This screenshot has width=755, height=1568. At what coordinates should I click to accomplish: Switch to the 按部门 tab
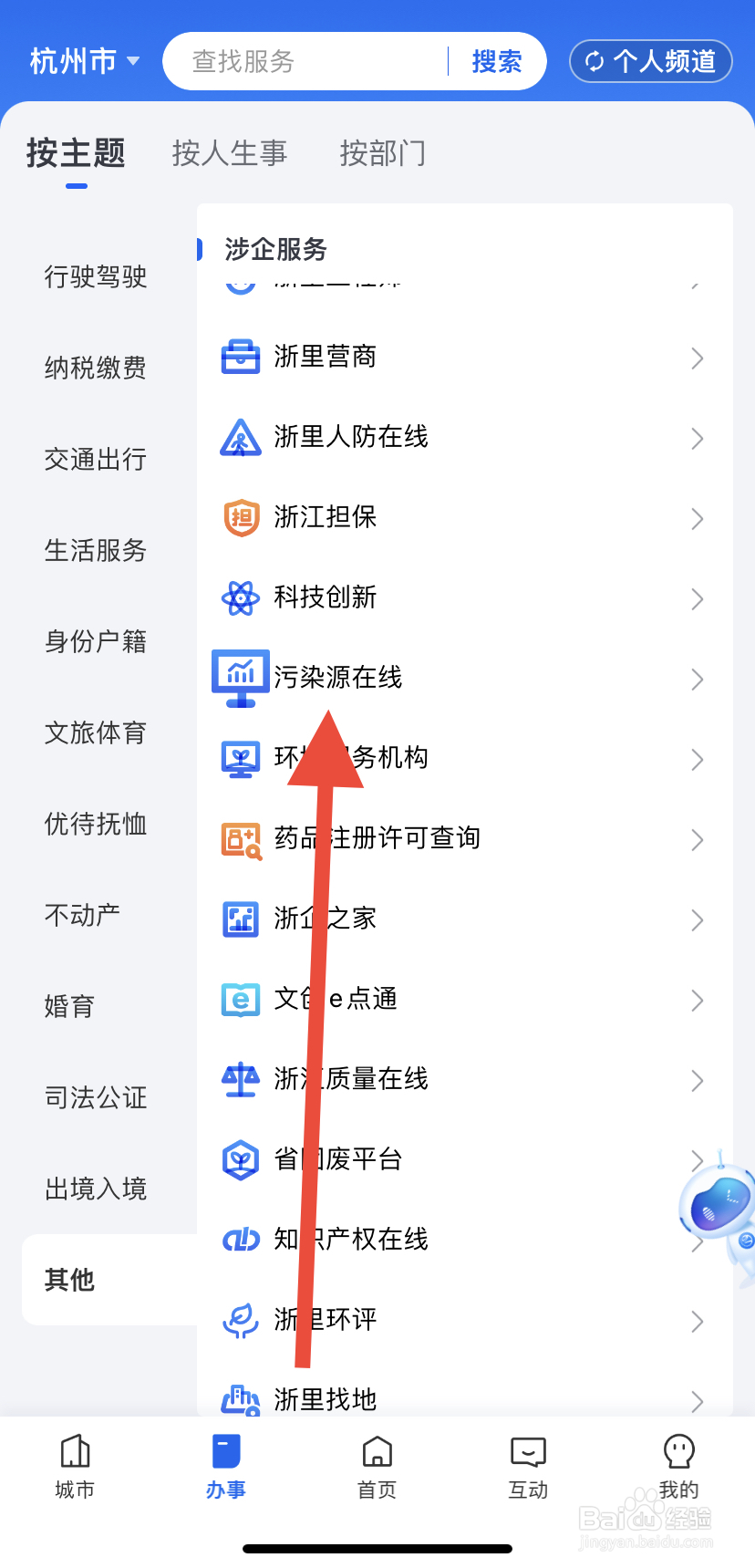(x=382, y=153)
